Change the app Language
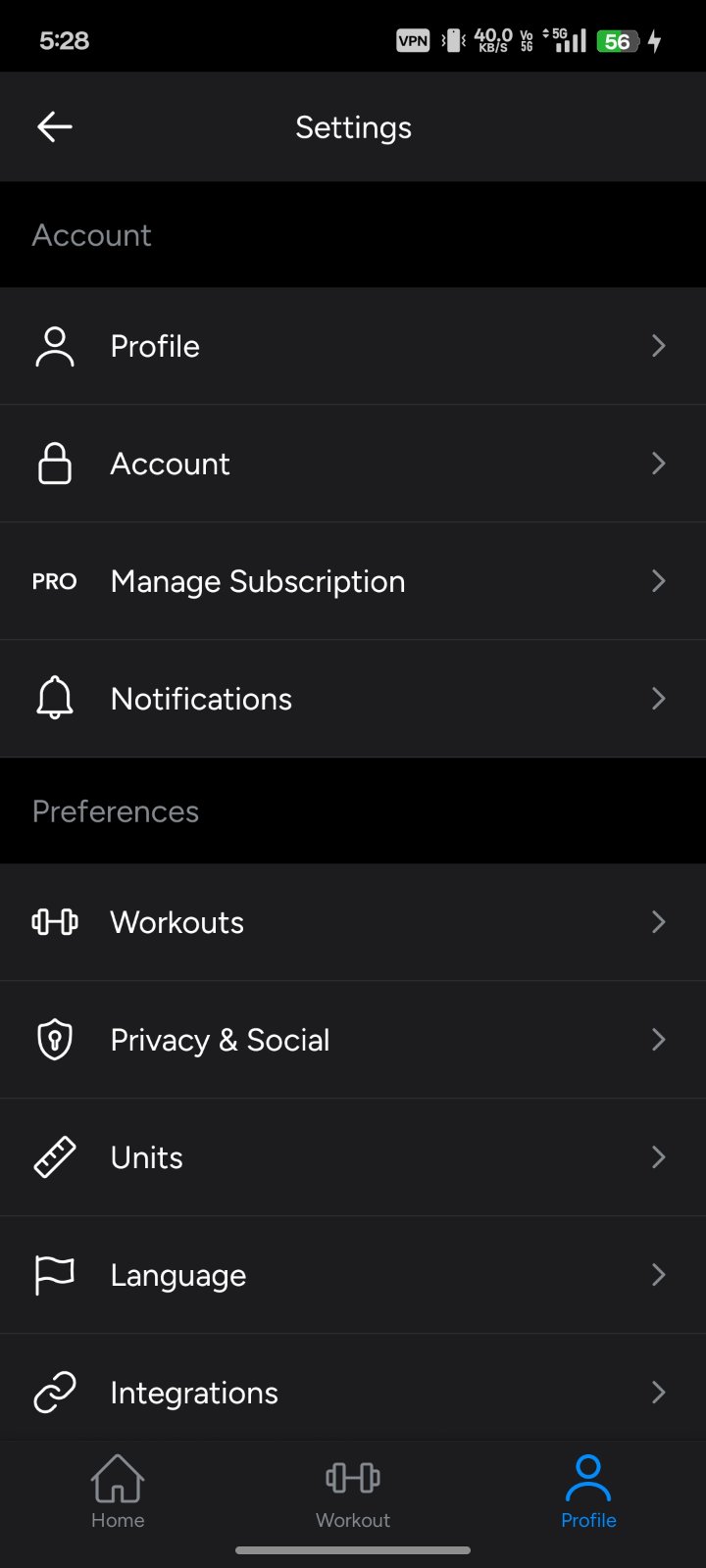706x1568 pixels. pos(353,1275)
